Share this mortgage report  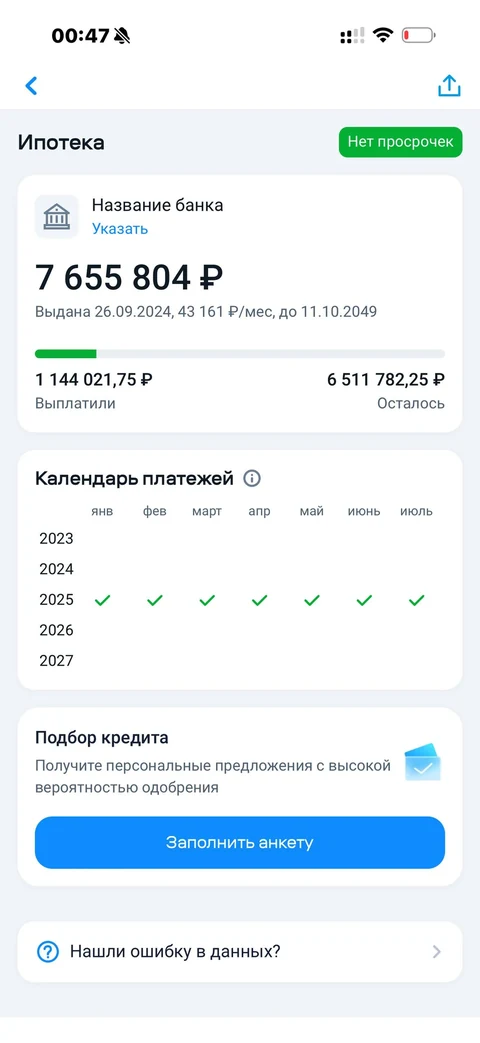click(x=449, y=85)
